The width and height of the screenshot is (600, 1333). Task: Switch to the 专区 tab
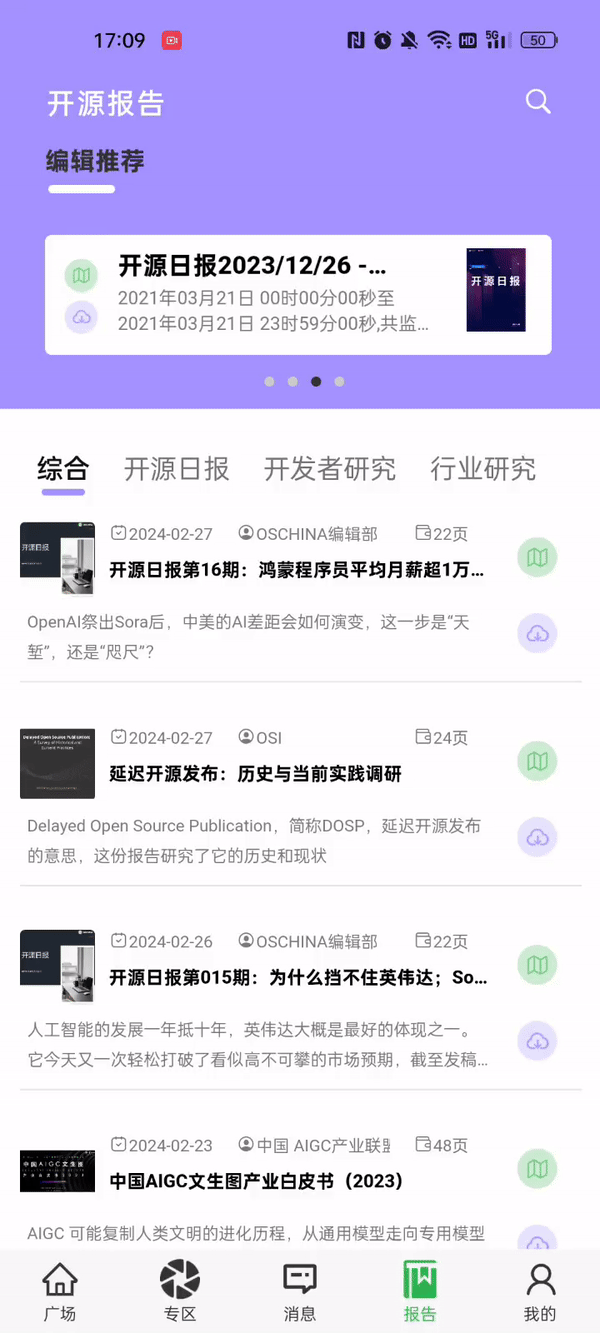pos(180,1291)
